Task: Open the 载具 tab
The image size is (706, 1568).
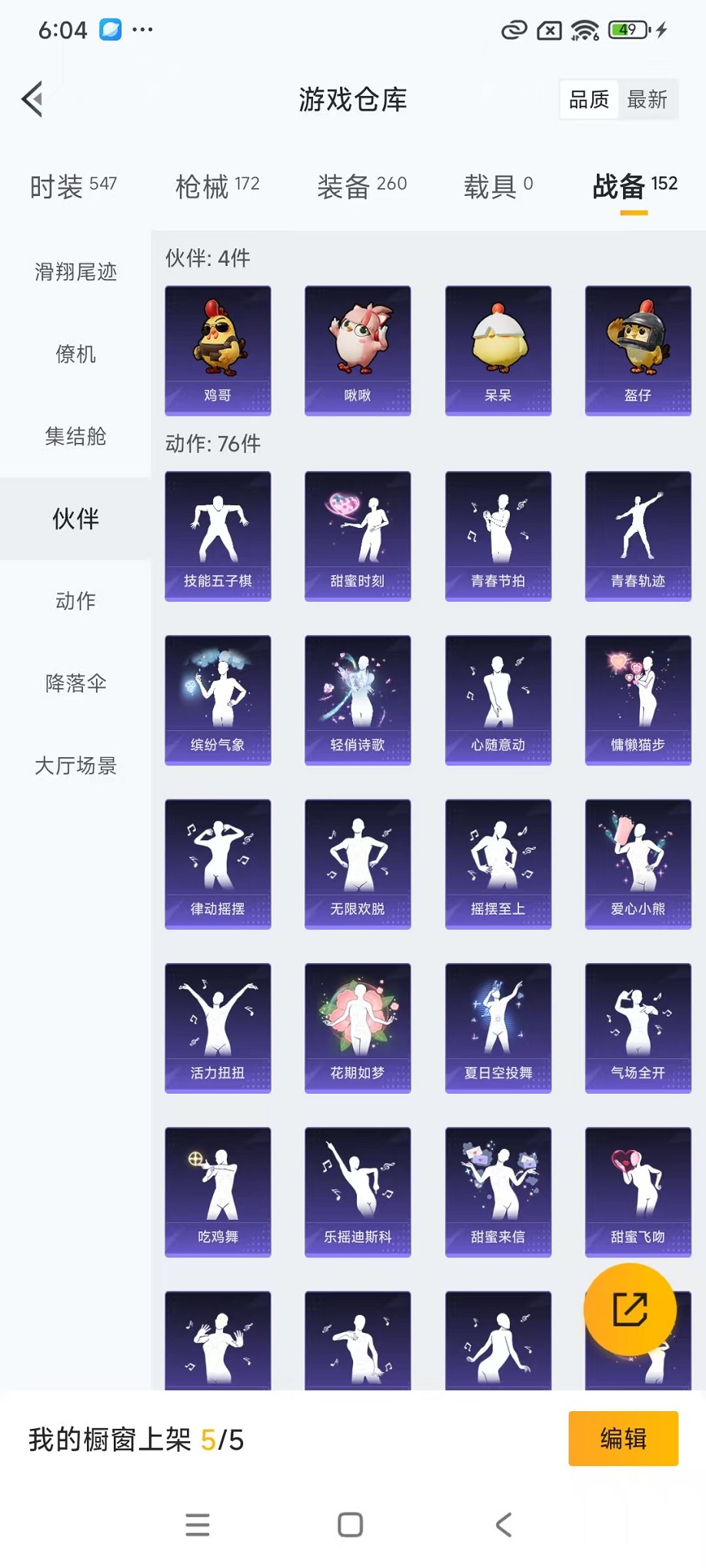Action: (498, 186)
